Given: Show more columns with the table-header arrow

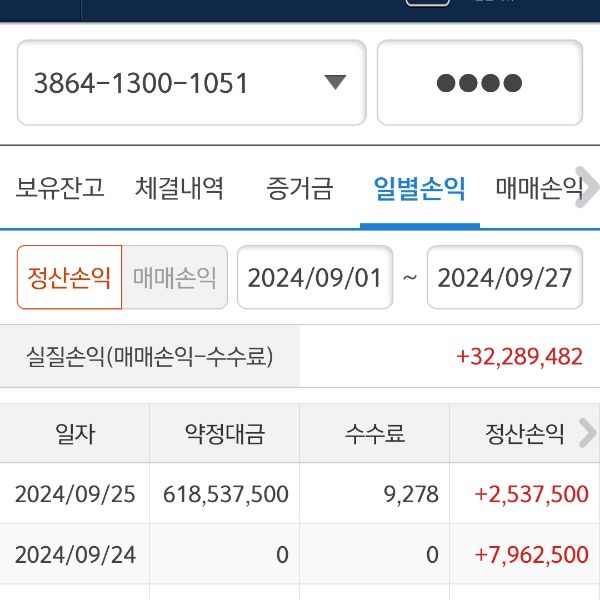Looking at the screenshot, I should click(x=588, y=433).
